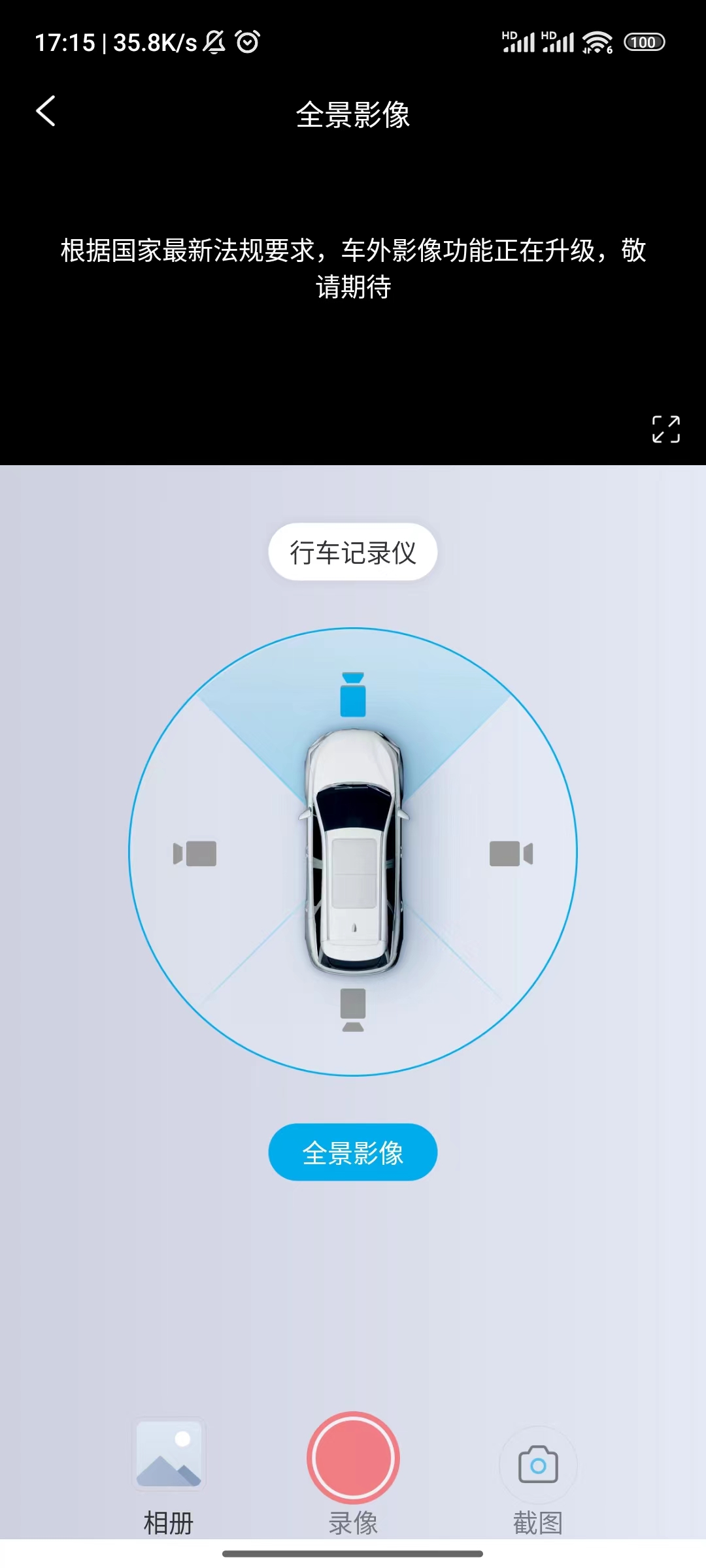Open the 截图 screenshot camera icon
Image resolution: width=706 pixels, height=1568 pixels.
point(537,1463)
